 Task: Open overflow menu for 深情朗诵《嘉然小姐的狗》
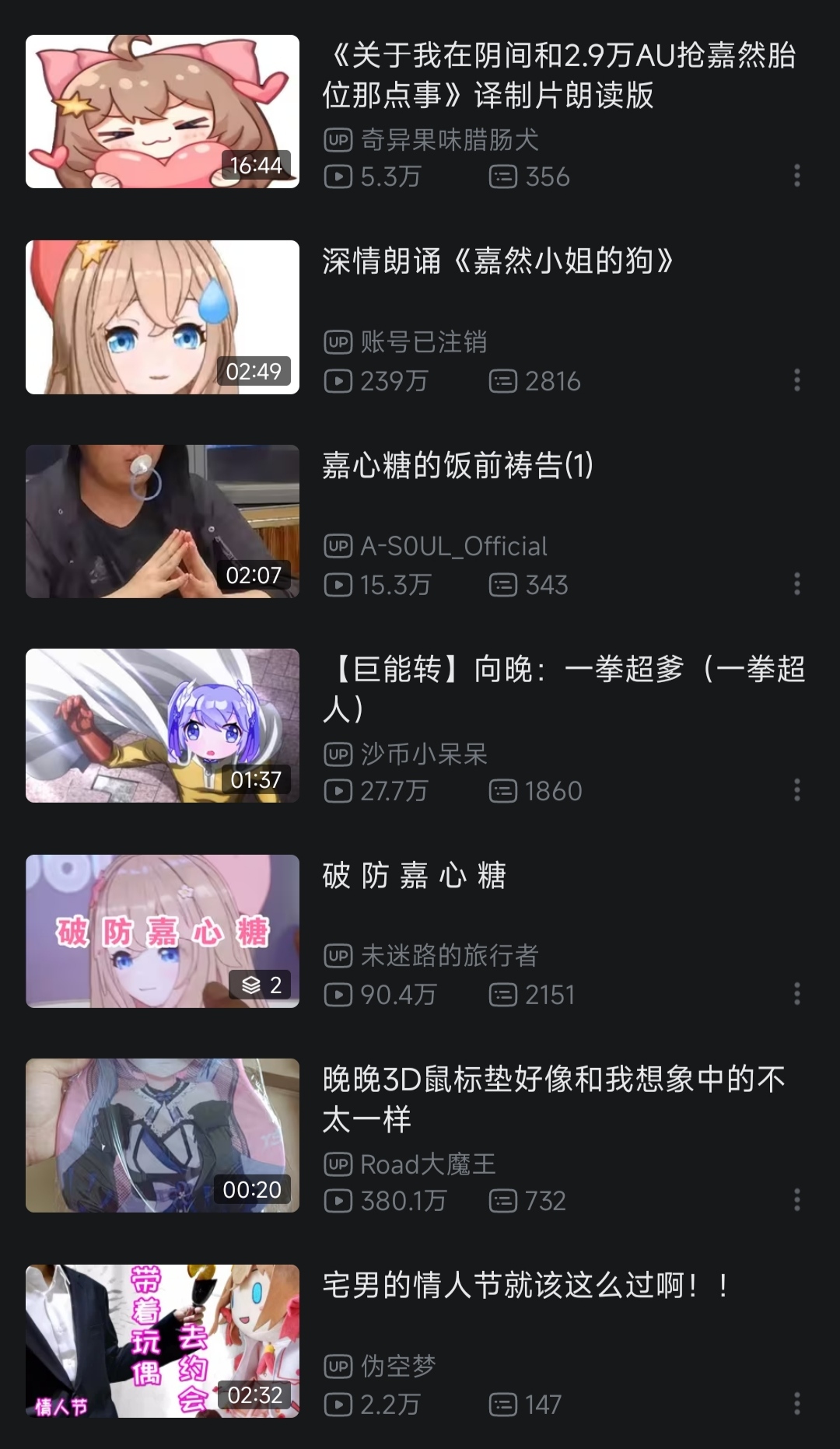pyautogui.click(x=796, y=380)
